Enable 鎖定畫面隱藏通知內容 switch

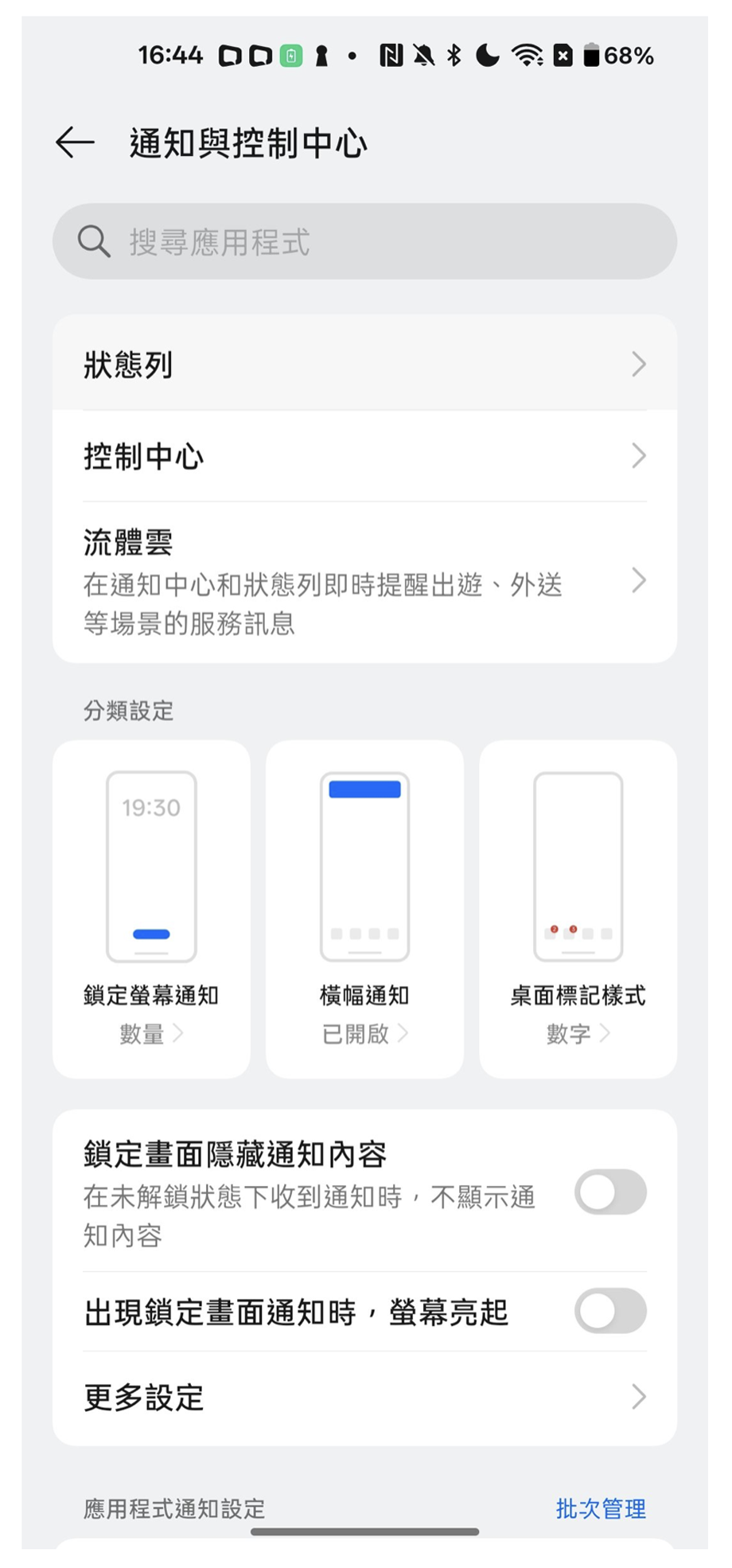click(x=609, y=1192)
